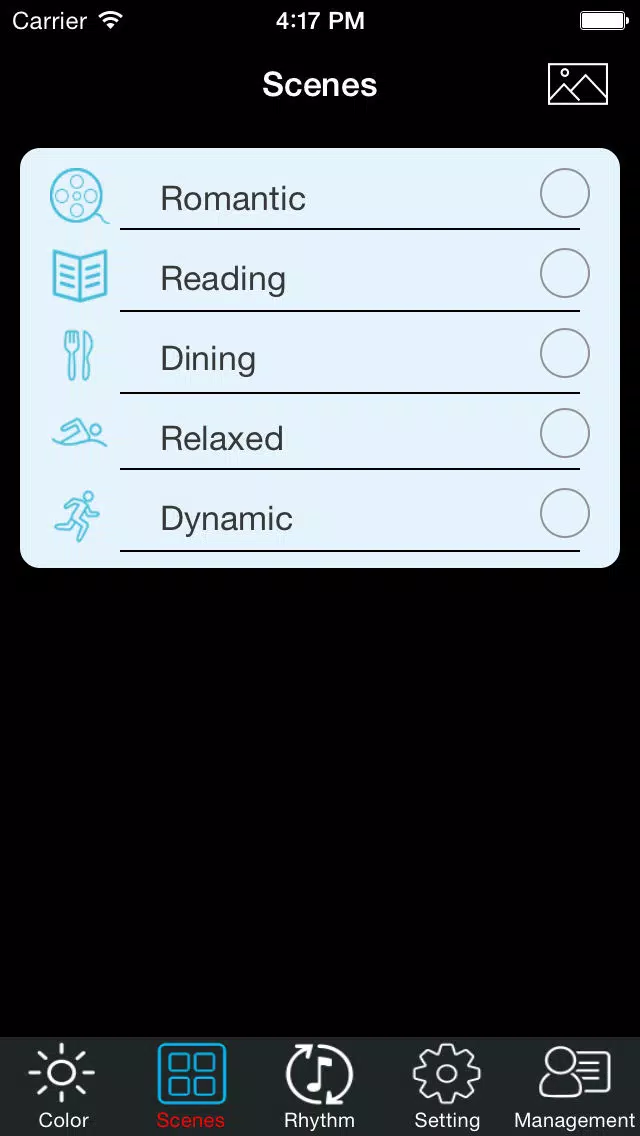Switch to the Management tab
Screen dimensions: 640x1136
point(575,1086)
